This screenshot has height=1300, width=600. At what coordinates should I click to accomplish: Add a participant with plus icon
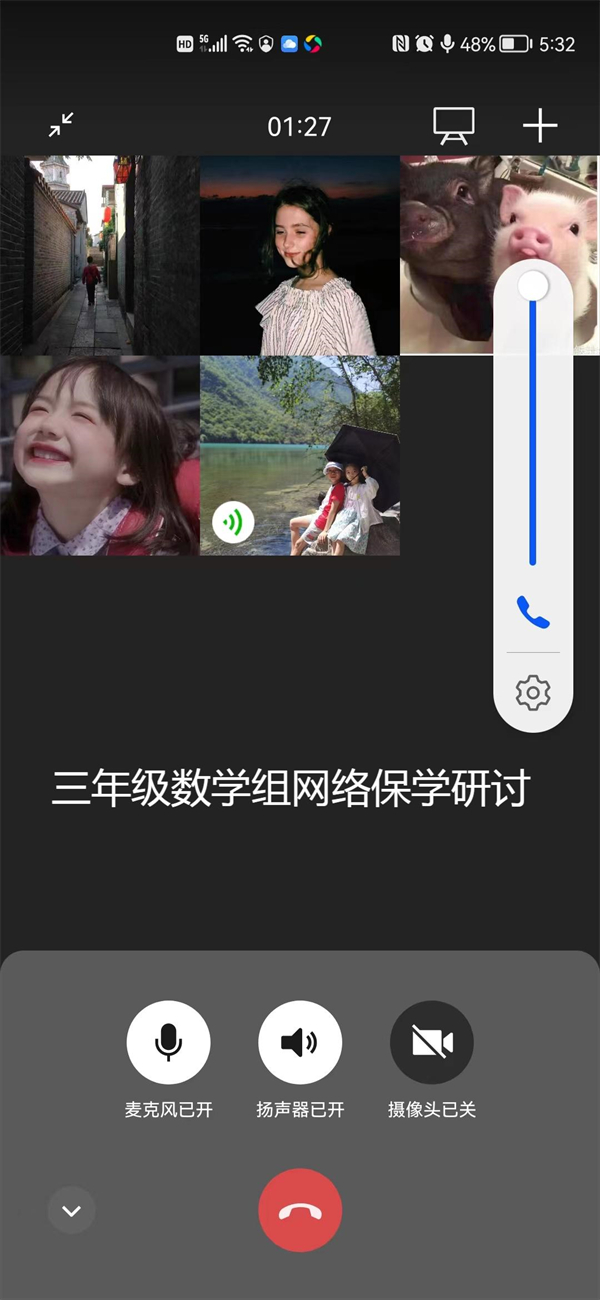[x=540, y=125]
